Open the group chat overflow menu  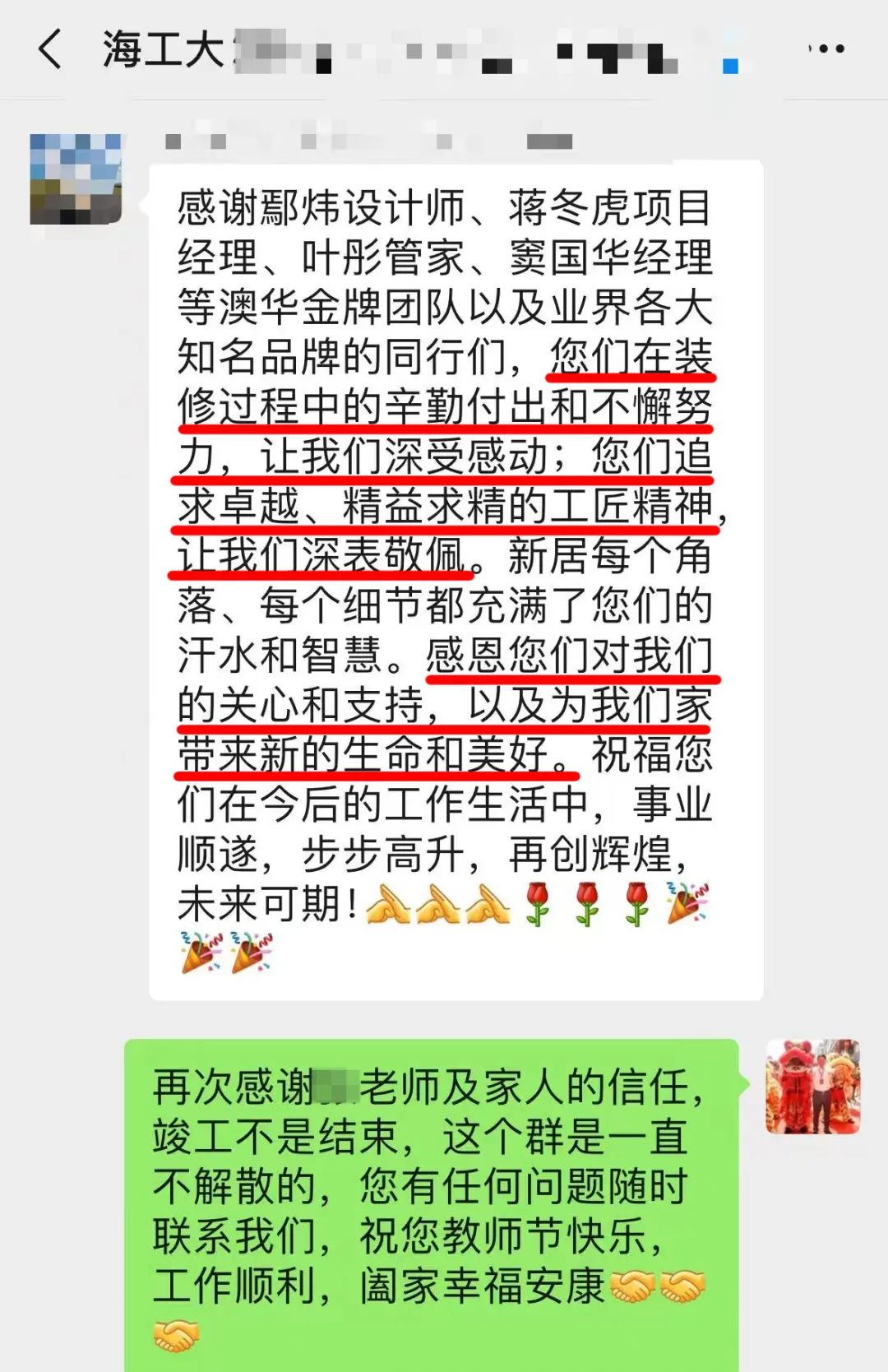point(827,49)
